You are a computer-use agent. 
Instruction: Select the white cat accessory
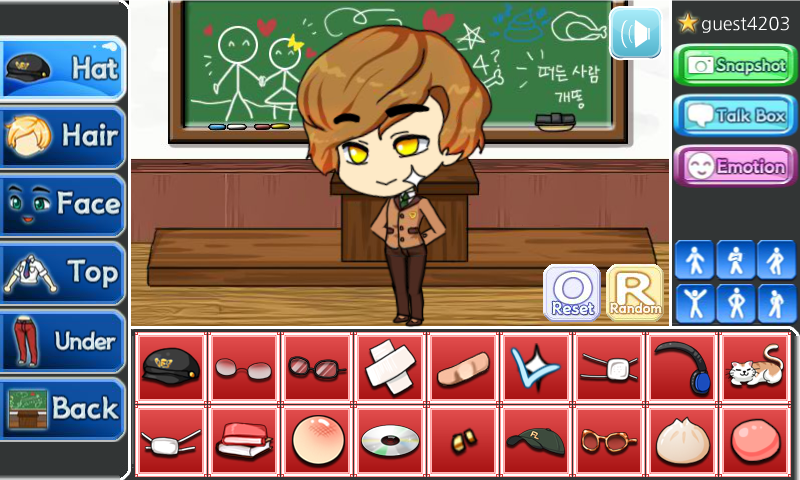tap(755, 368)
